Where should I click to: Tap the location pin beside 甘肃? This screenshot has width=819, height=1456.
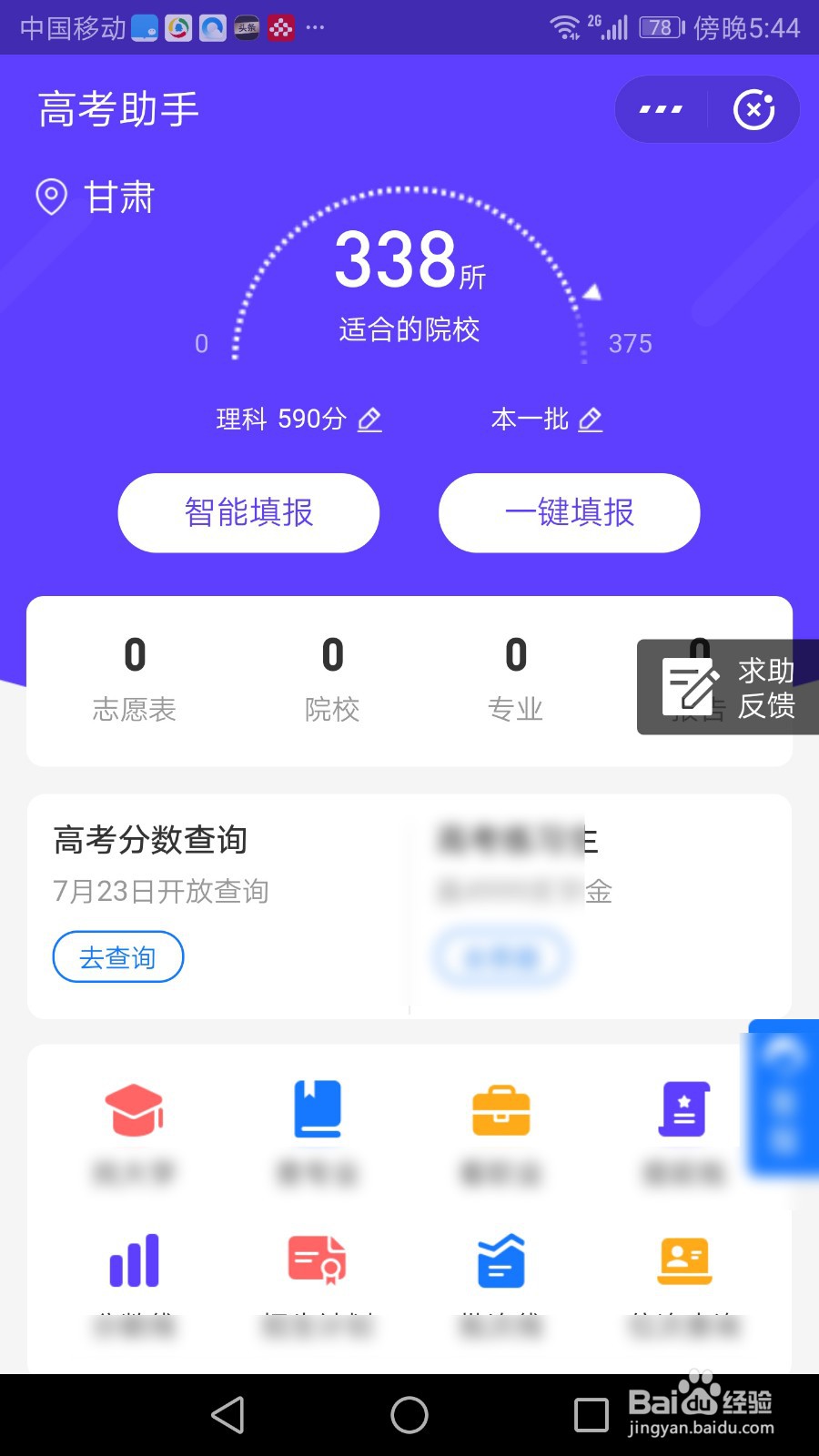coord(52,196)
